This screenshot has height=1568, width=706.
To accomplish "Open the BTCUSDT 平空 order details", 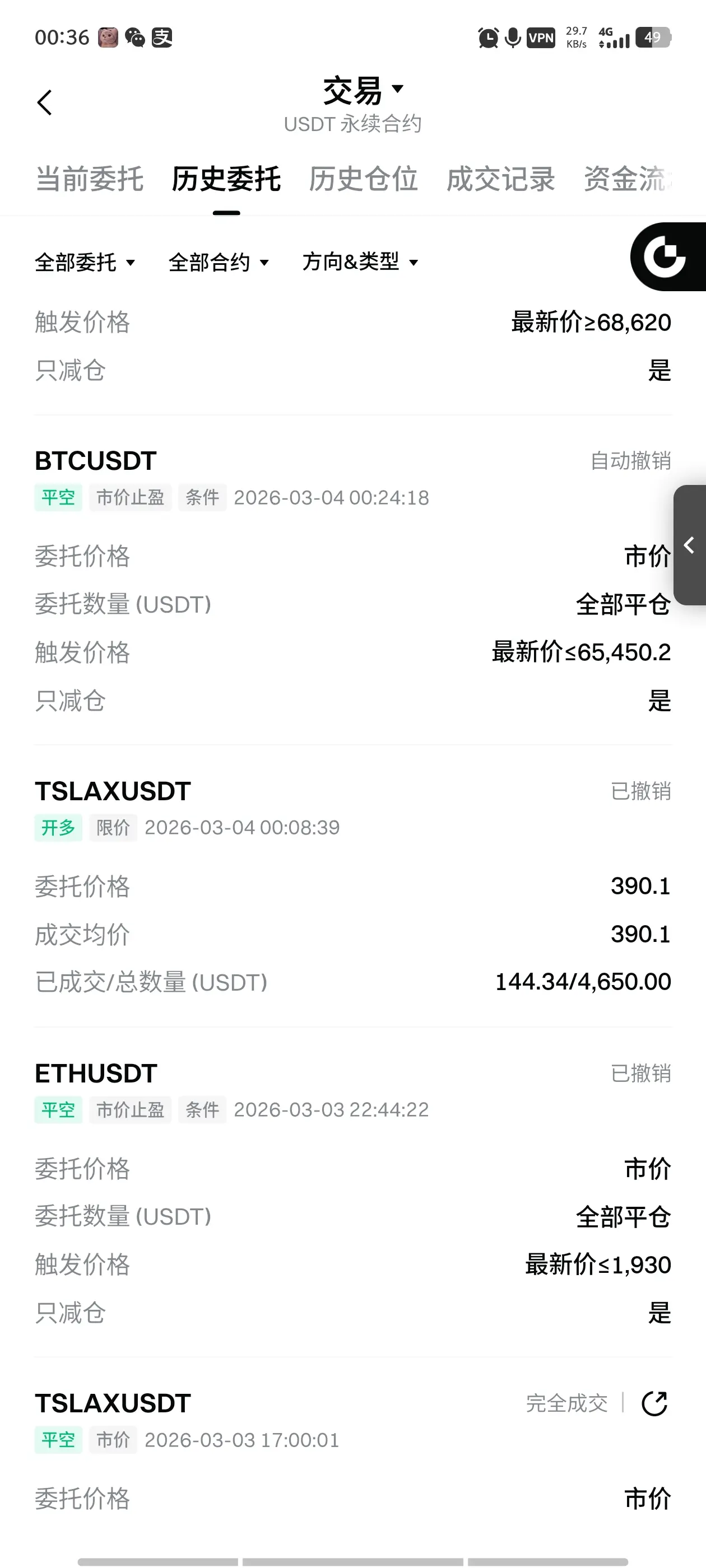I will click(96, 461).
